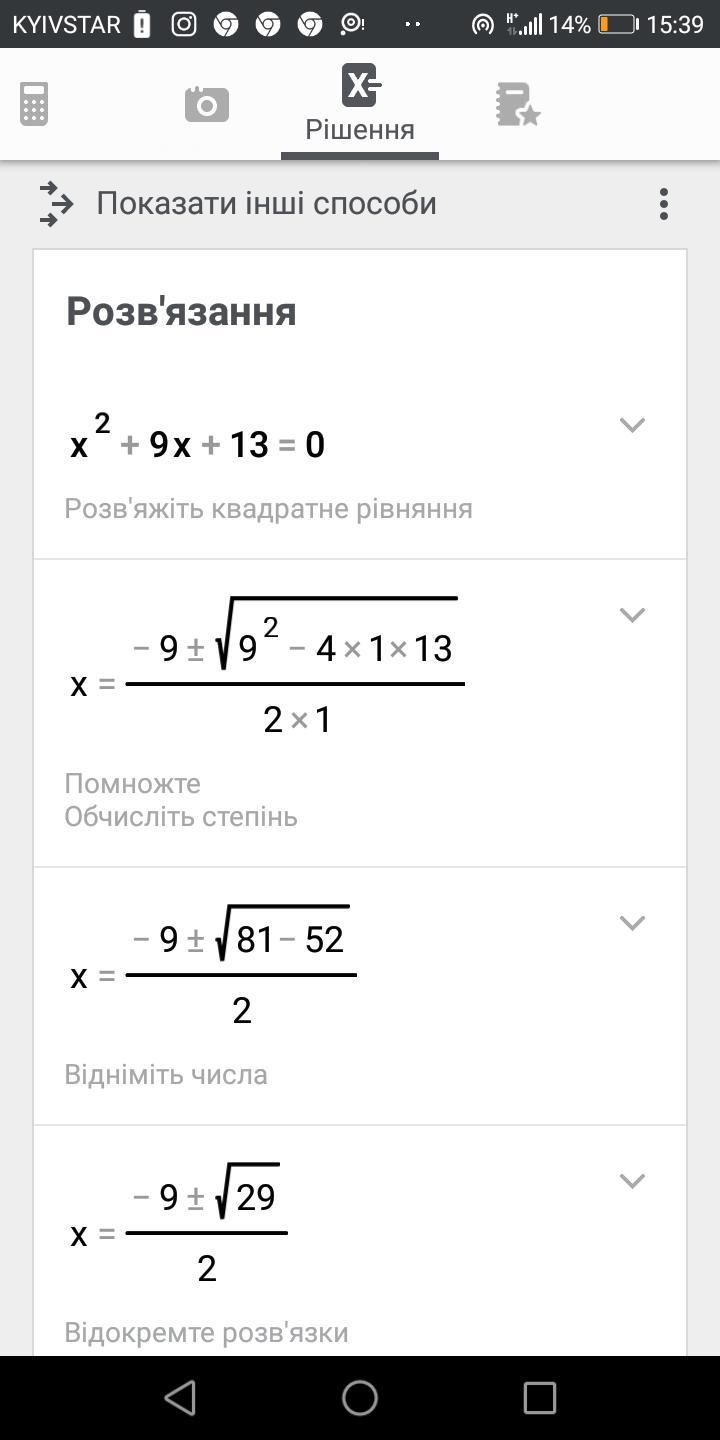This screenshot has height=1440, width=720.
Task: Open the notebook favorites tab
Action: [x=517, y=104]
